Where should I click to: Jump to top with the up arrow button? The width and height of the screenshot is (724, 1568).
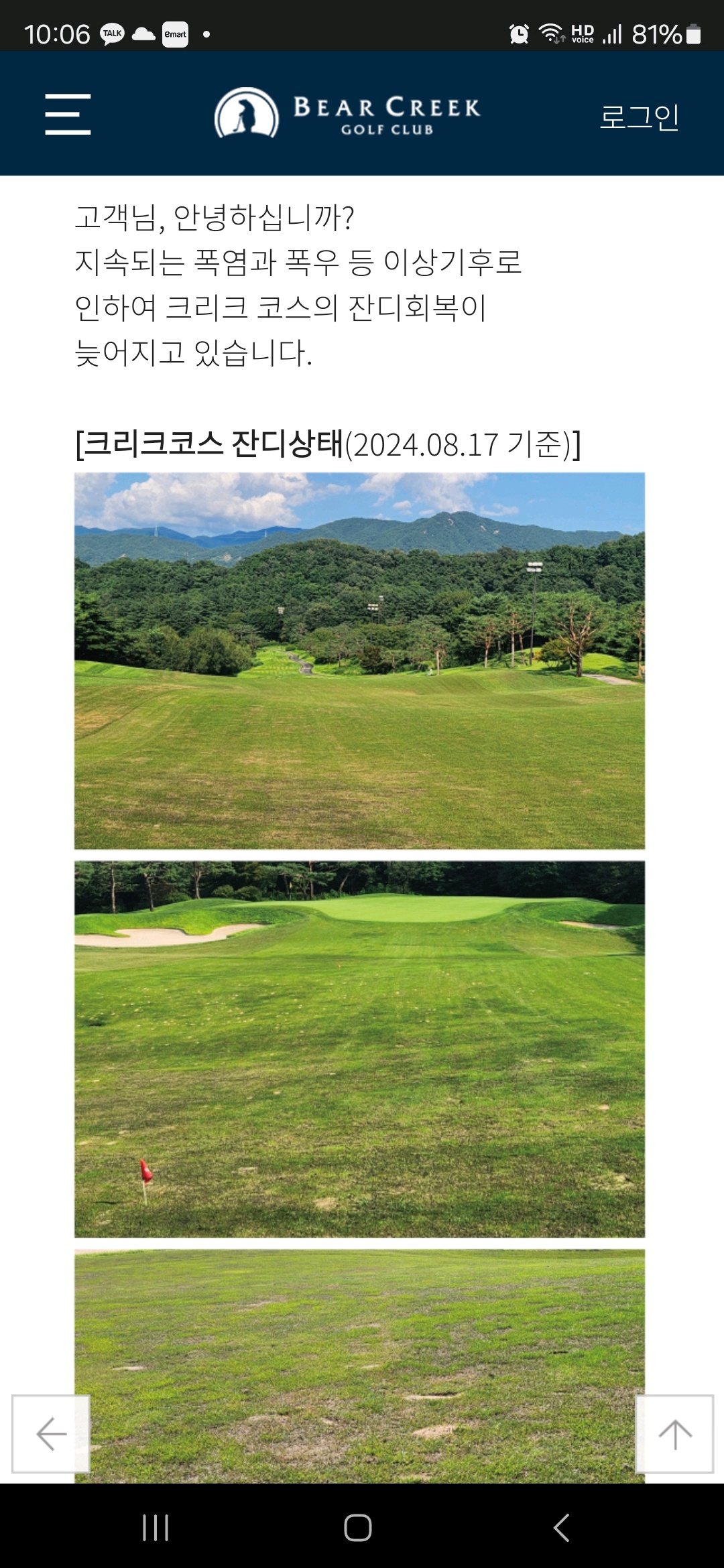pyautogui.click(x=674, y=1434)
